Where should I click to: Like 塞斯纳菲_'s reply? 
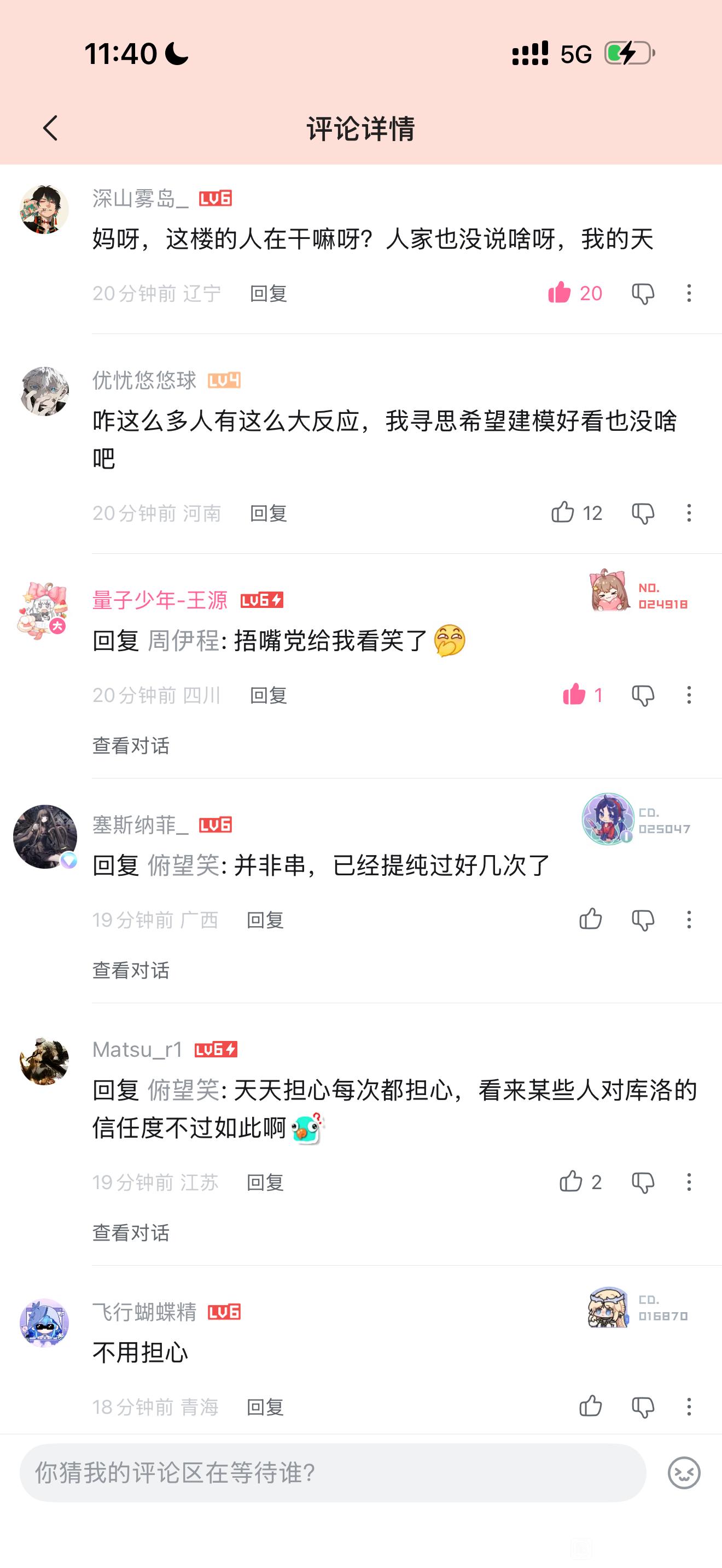tap(590, 919)
